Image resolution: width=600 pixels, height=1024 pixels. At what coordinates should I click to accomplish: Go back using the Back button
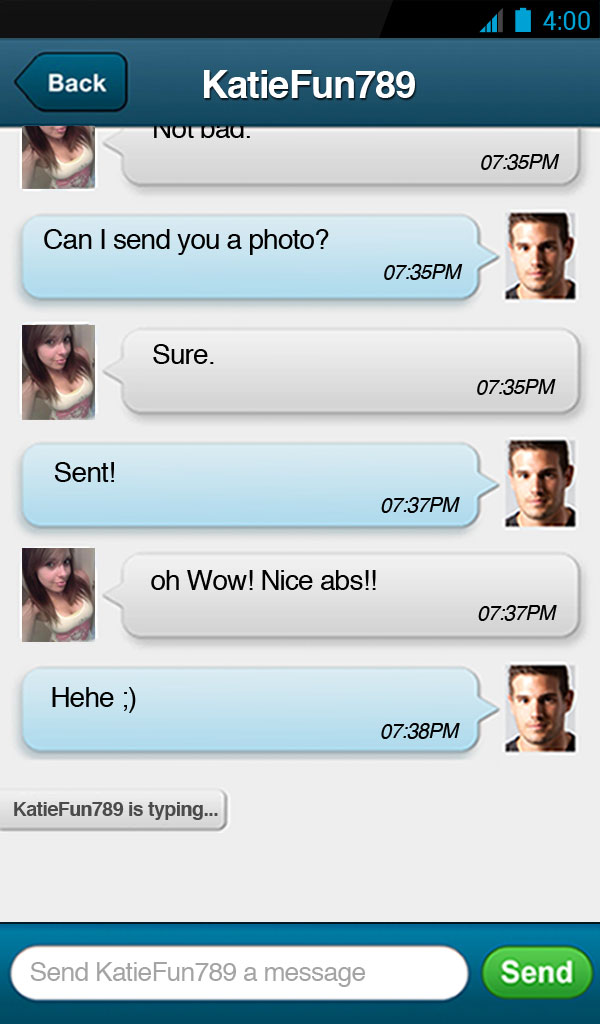[72, 83]
